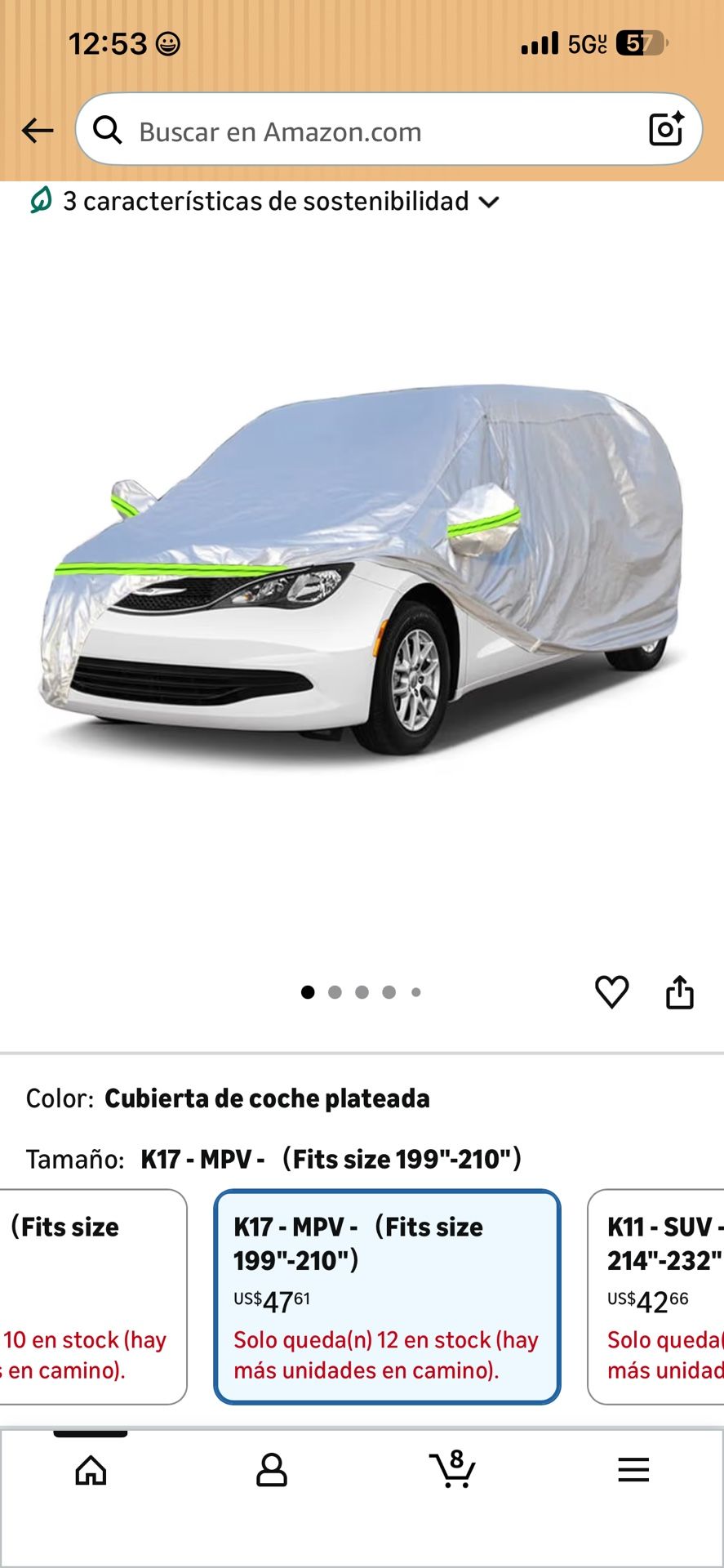Select the K11 - SUV size option

(x=656, y=1297)
